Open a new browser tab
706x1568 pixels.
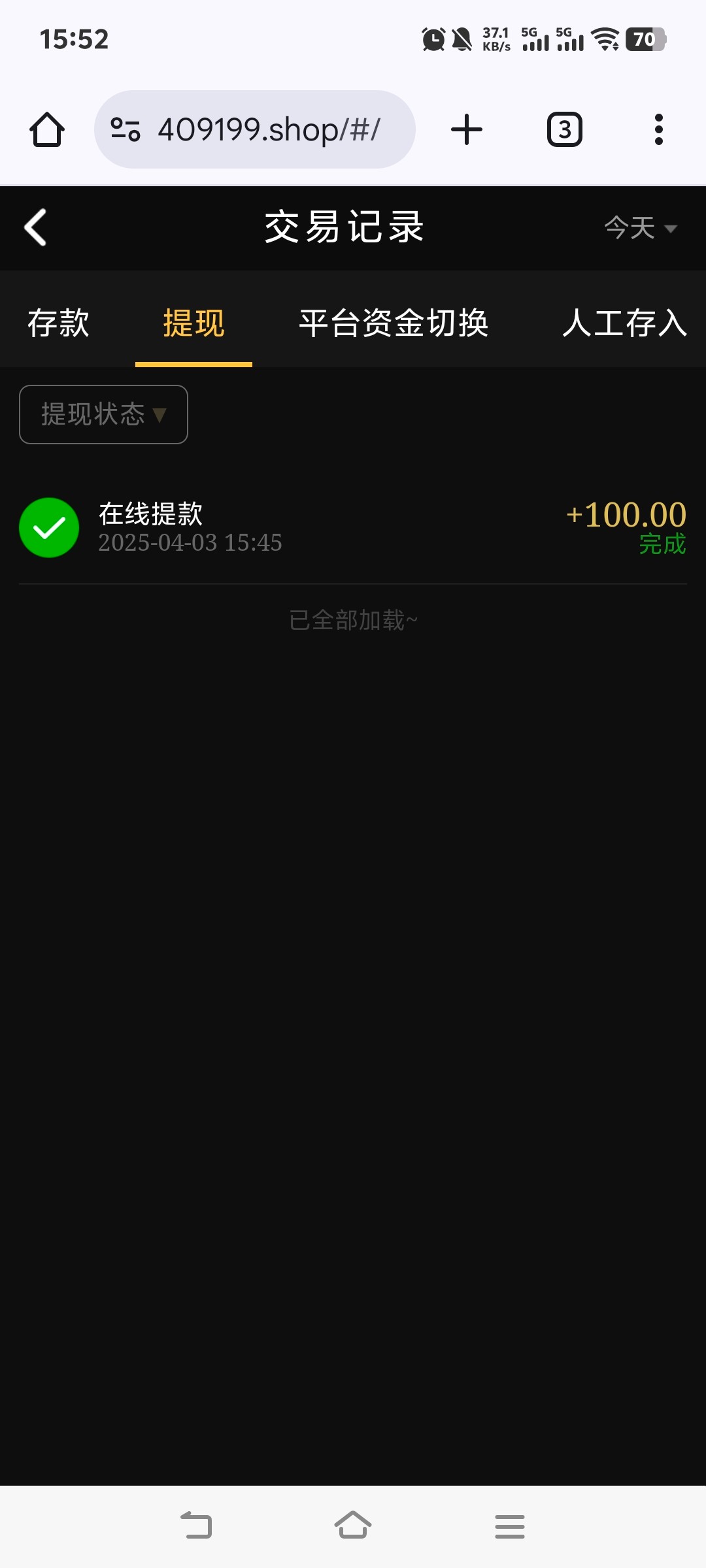tap(467, 129)
